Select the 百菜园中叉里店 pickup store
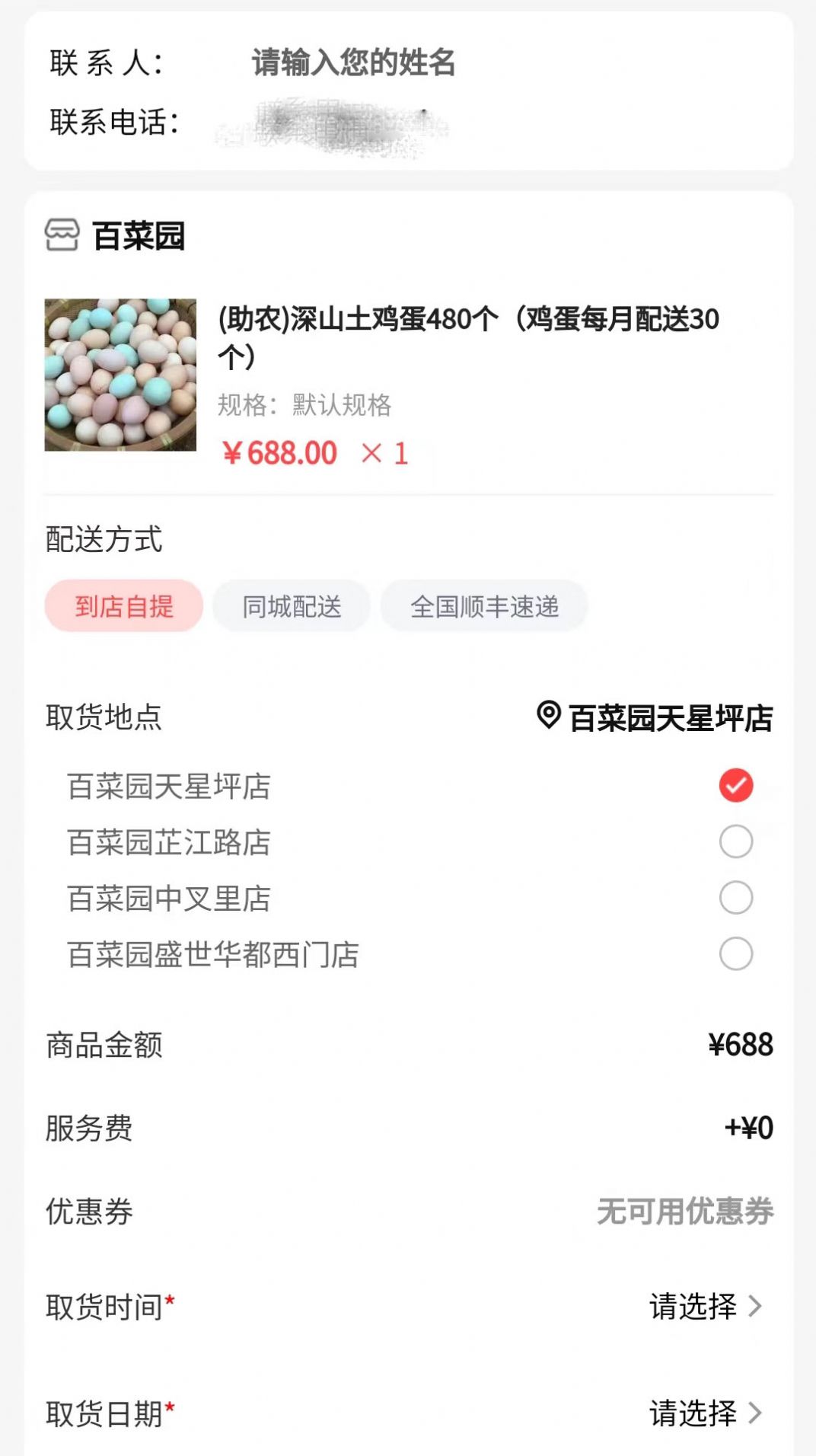Image resolution: width=816 pixels, height=1456 pixels. (x=735, y=897)
